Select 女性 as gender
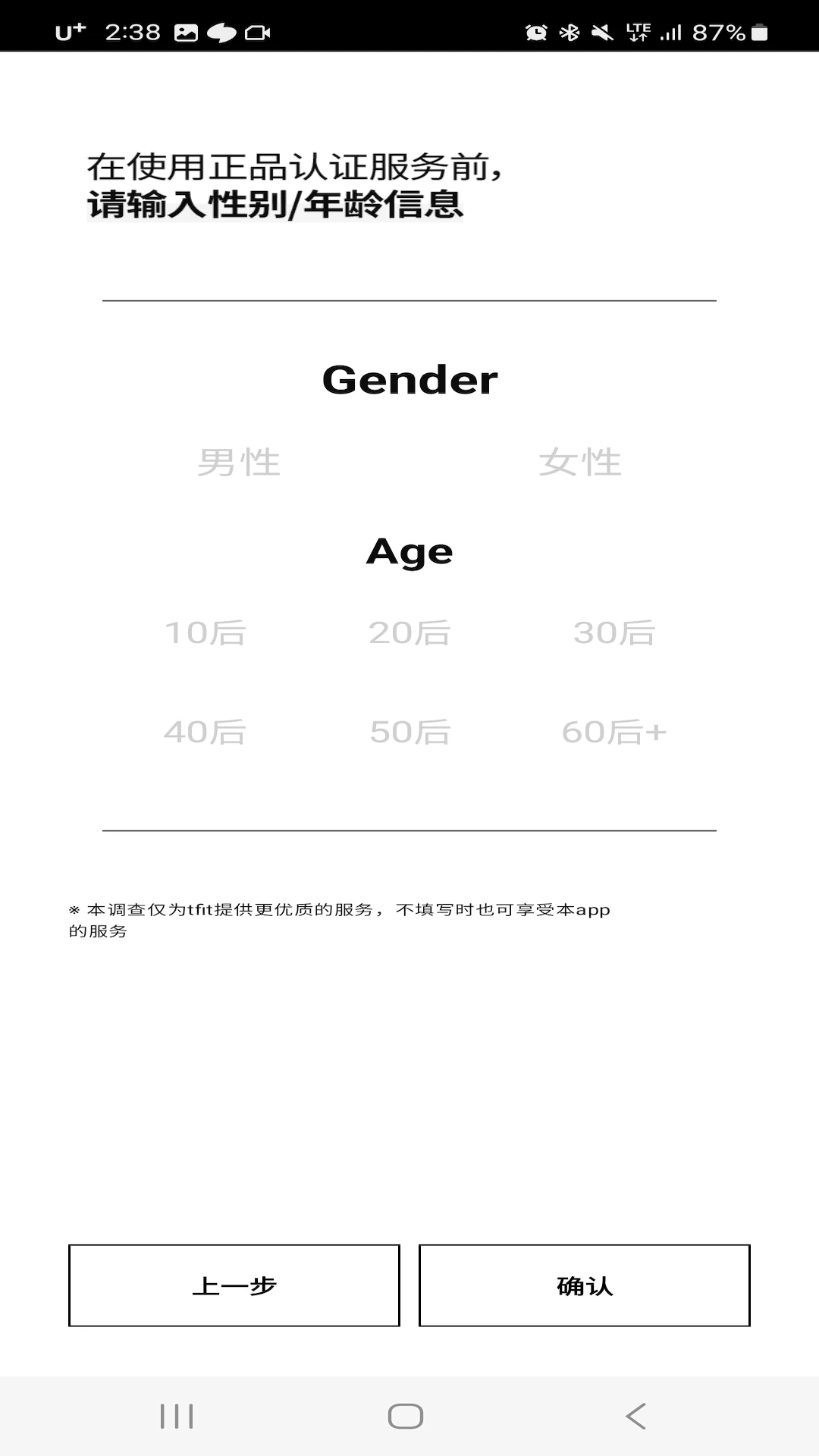The height and width of the screenshot is (1456, 819). [x=580, y=463]
